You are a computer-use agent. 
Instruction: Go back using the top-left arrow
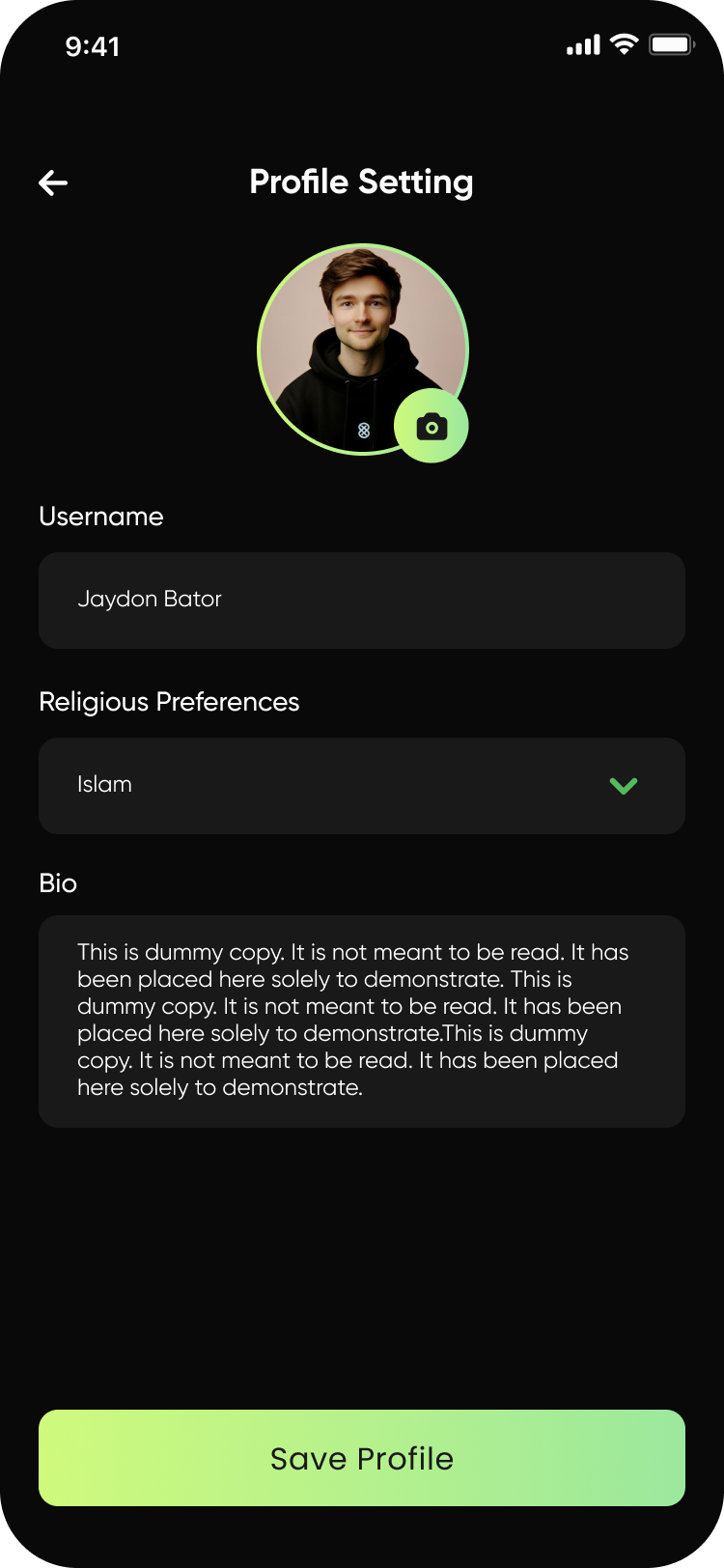[x=53, y=182]
